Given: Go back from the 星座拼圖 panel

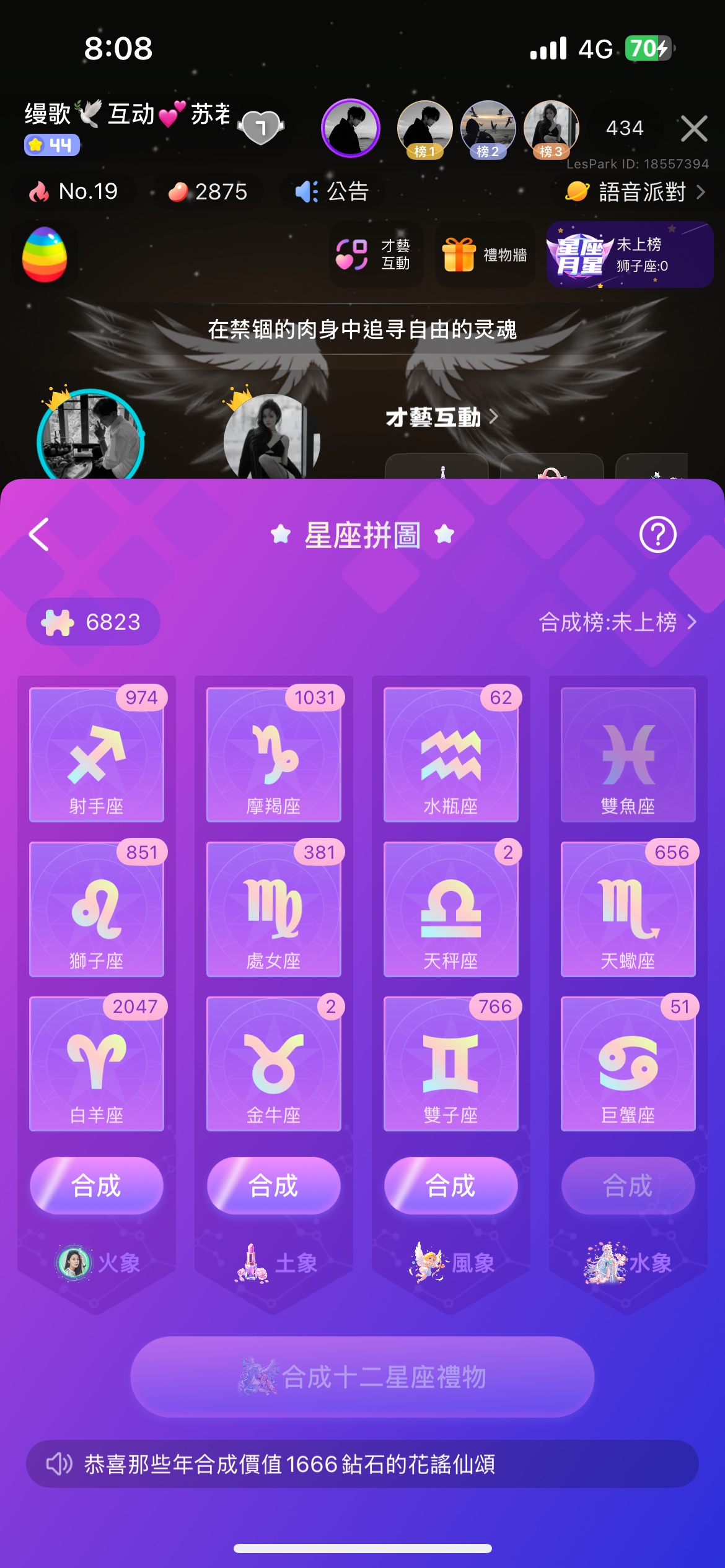Looking at the screenshot, I should [x=39, y=534].
